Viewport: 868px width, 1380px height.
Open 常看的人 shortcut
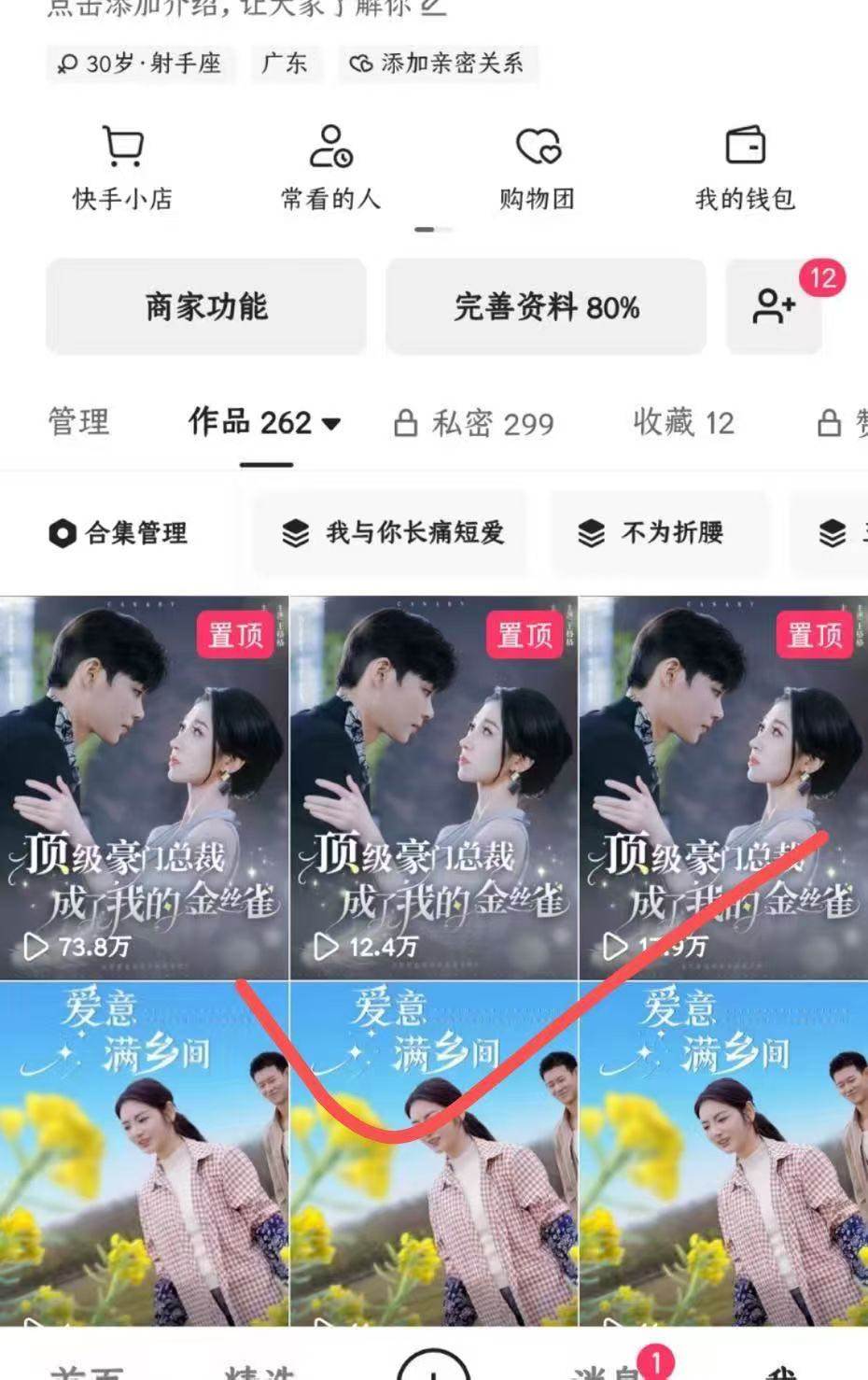[330, 168]
